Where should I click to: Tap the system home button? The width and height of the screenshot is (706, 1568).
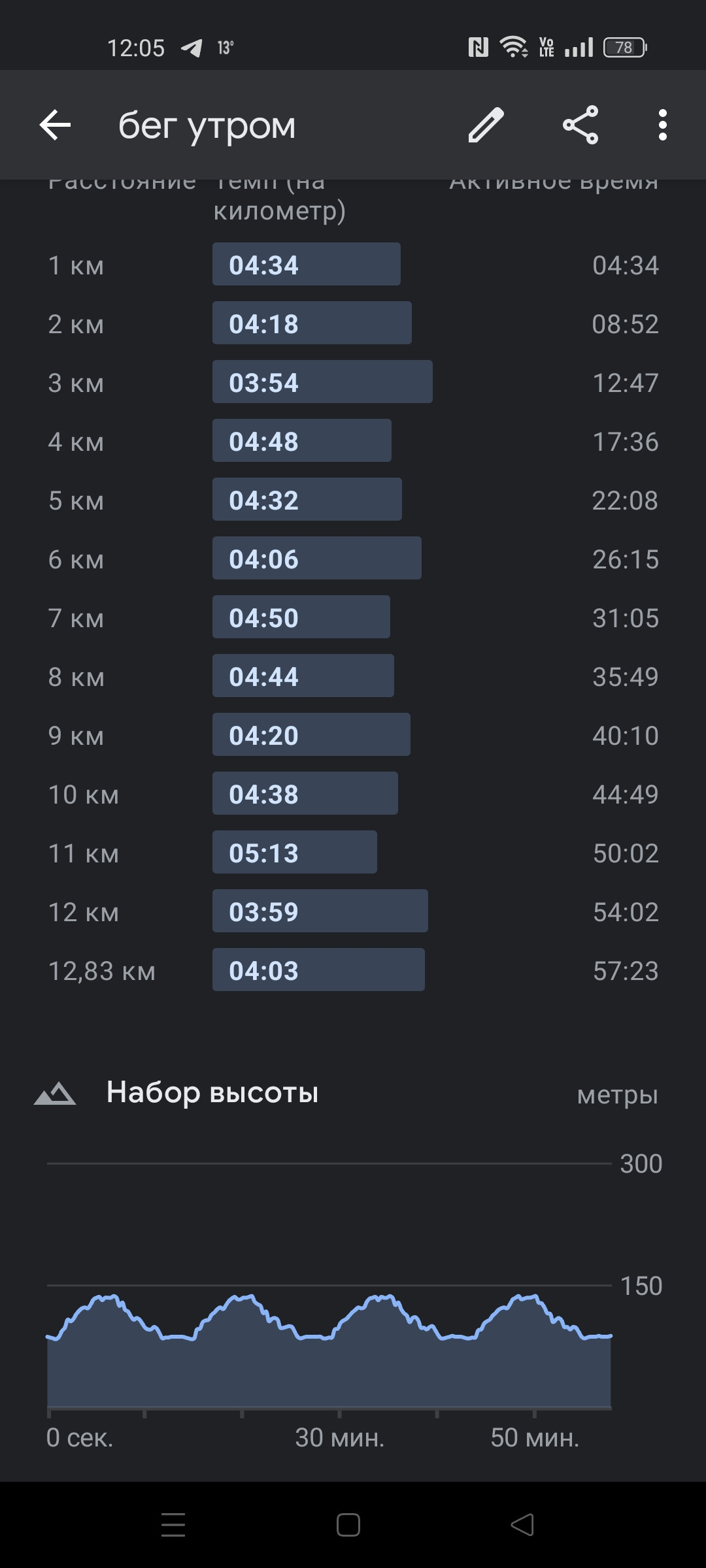[x=348, y=1525]
